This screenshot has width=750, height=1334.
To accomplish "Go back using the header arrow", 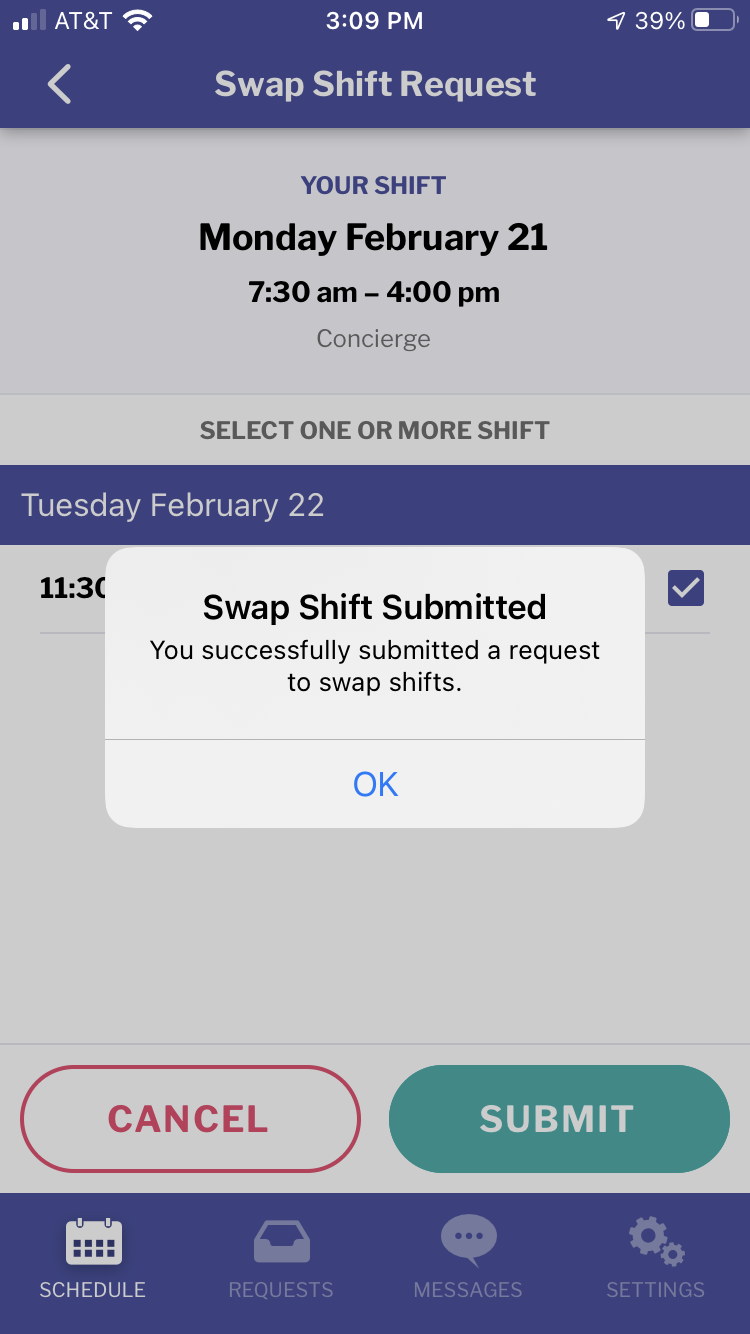I will coord(60,84).
